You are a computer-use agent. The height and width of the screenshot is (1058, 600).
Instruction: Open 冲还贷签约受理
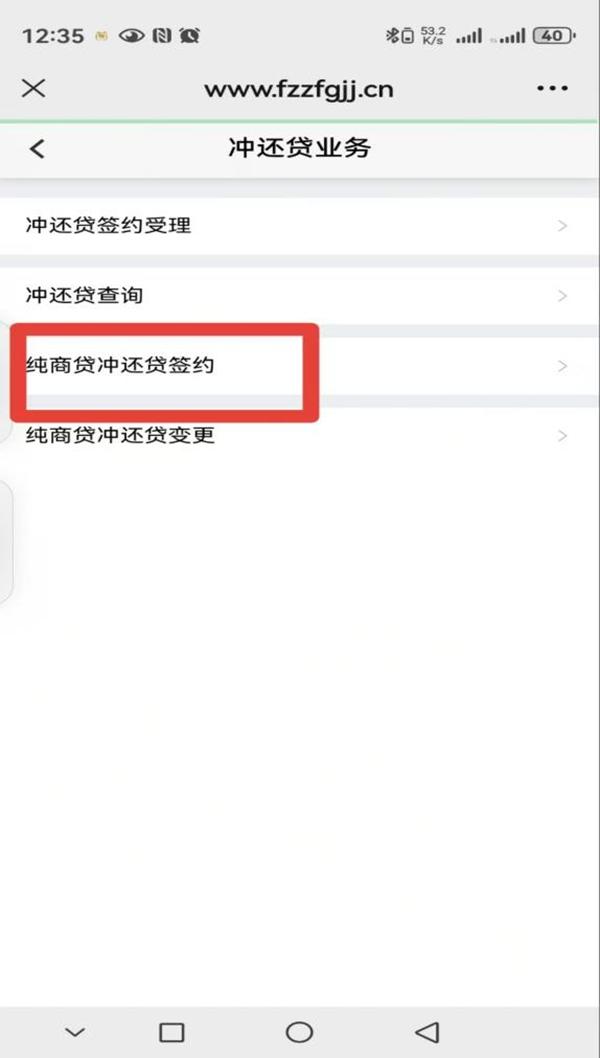click(x=300, y=226)
